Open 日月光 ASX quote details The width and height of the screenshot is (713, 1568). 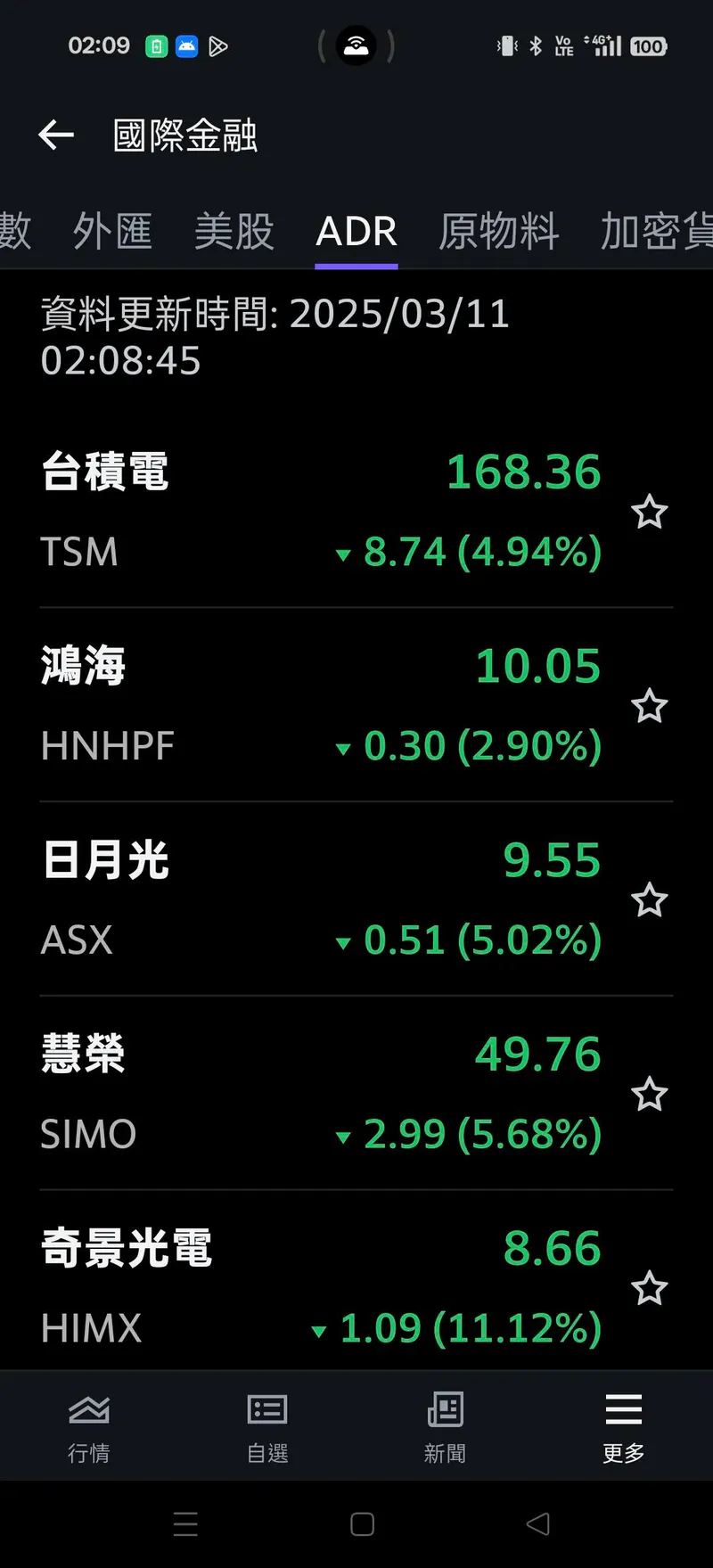click(x=321, y=899)
